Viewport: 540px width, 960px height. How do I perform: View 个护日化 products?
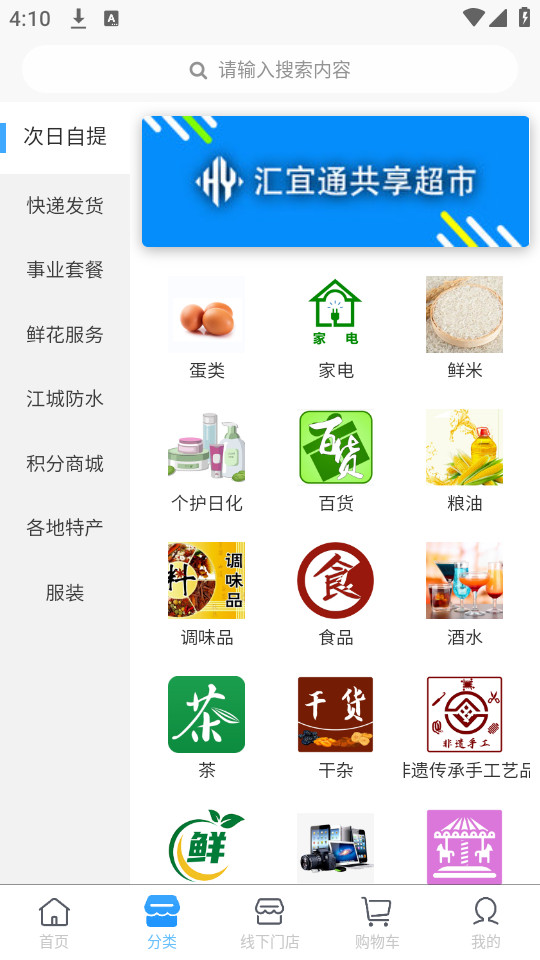206,462
